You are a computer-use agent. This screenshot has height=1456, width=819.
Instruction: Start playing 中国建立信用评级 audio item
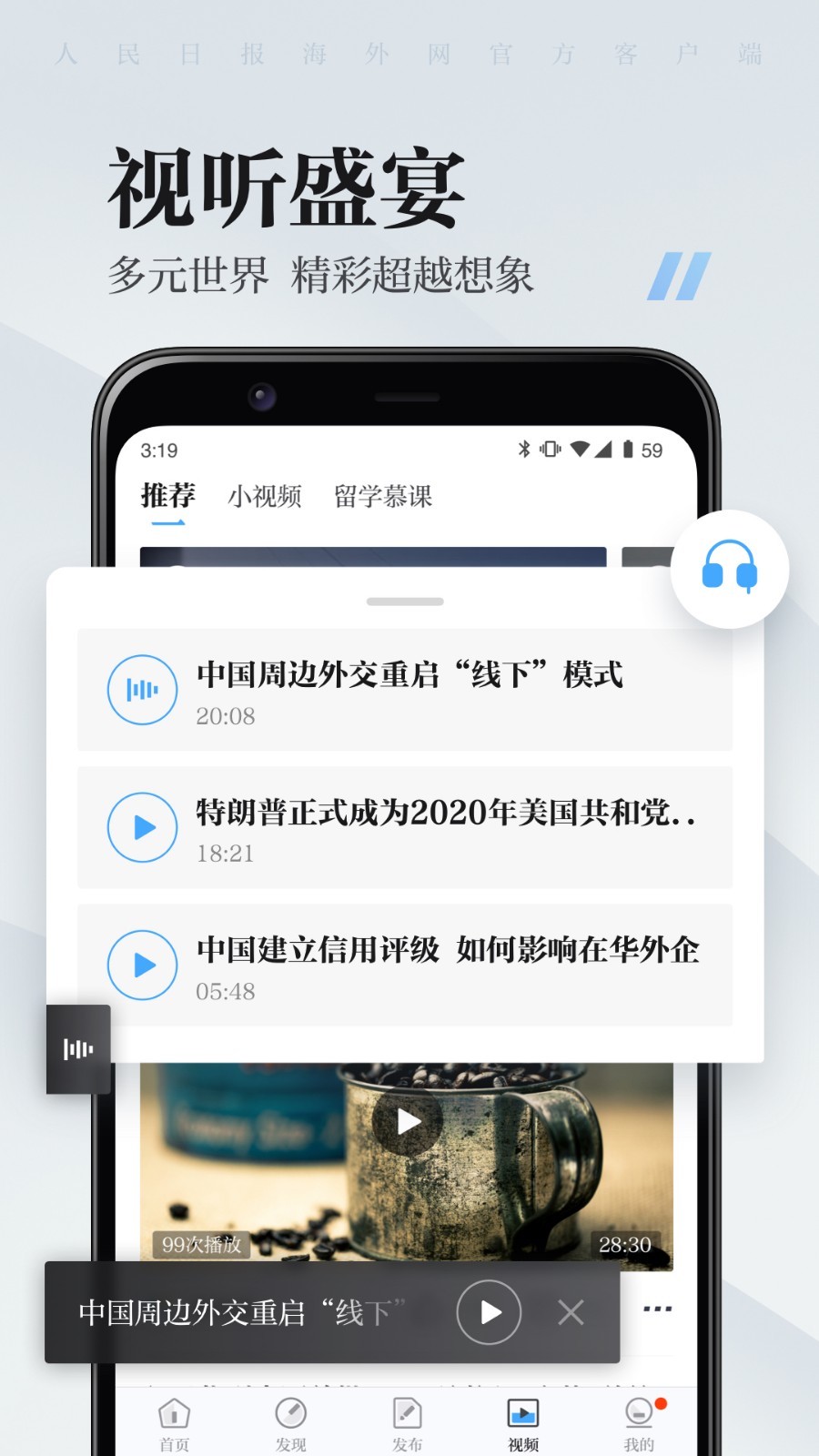tap(142, 965)
